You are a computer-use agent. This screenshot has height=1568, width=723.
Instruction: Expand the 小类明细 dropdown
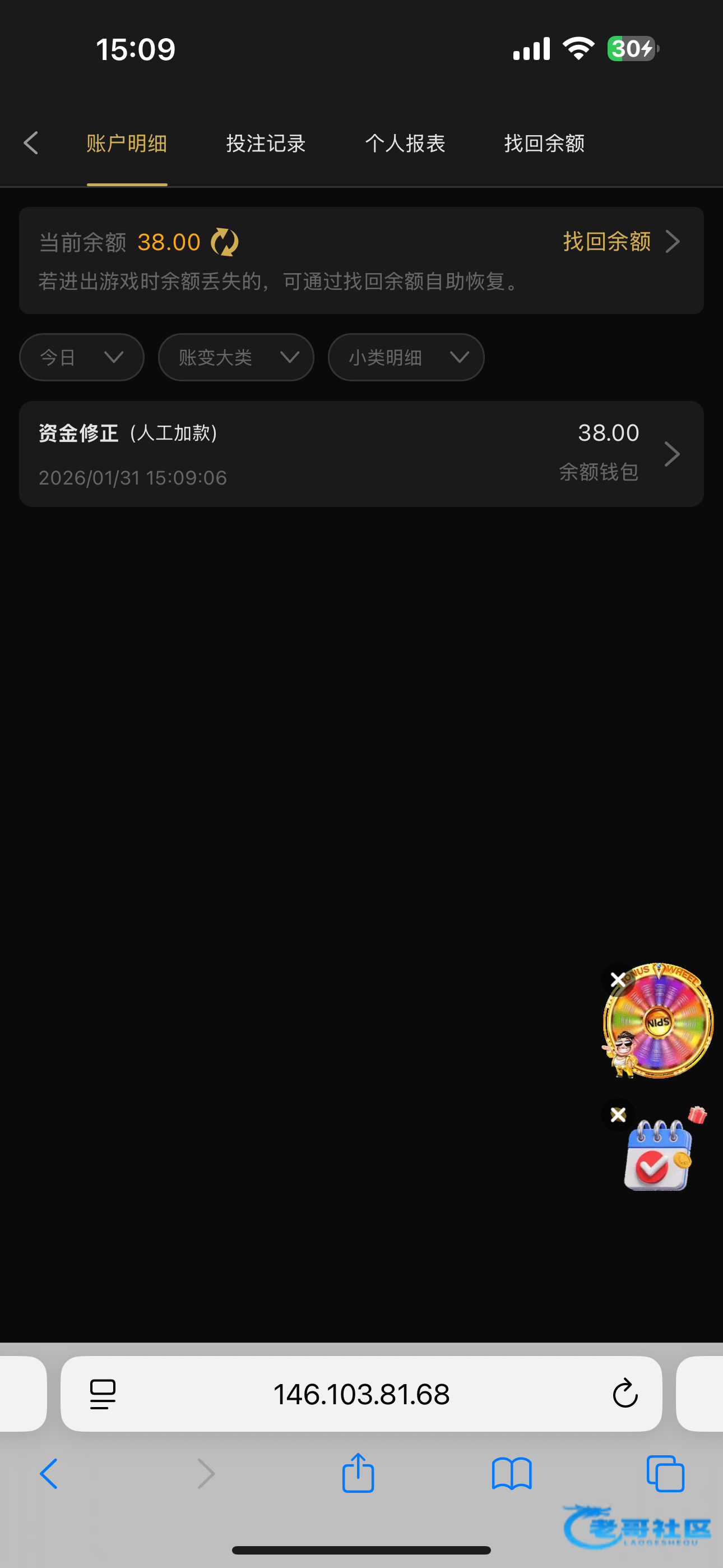(405, 357)
